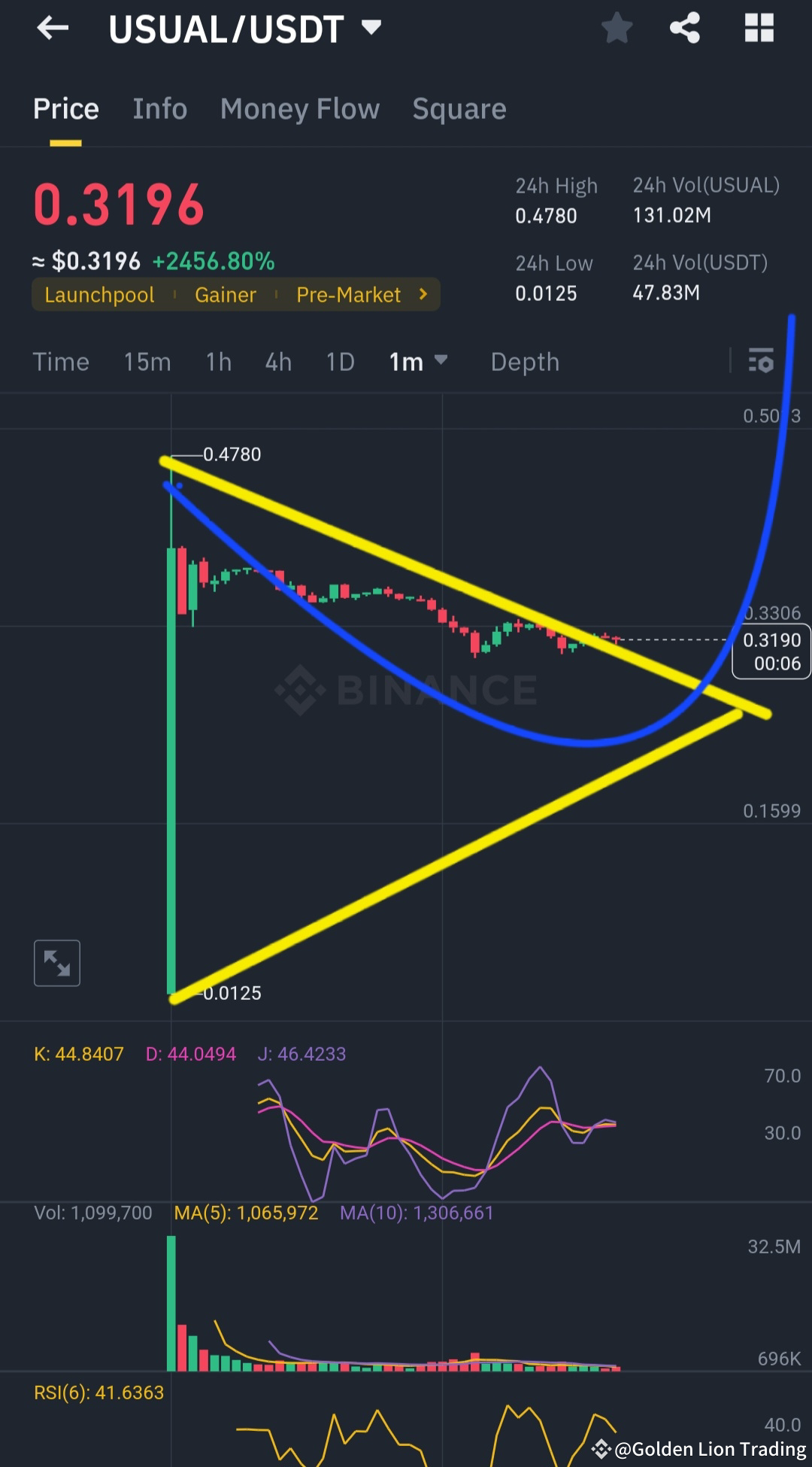Tap the Golden Lion Trading diamond logo
Screen dimensions: 812x1467
click(x=601, y=1448)
